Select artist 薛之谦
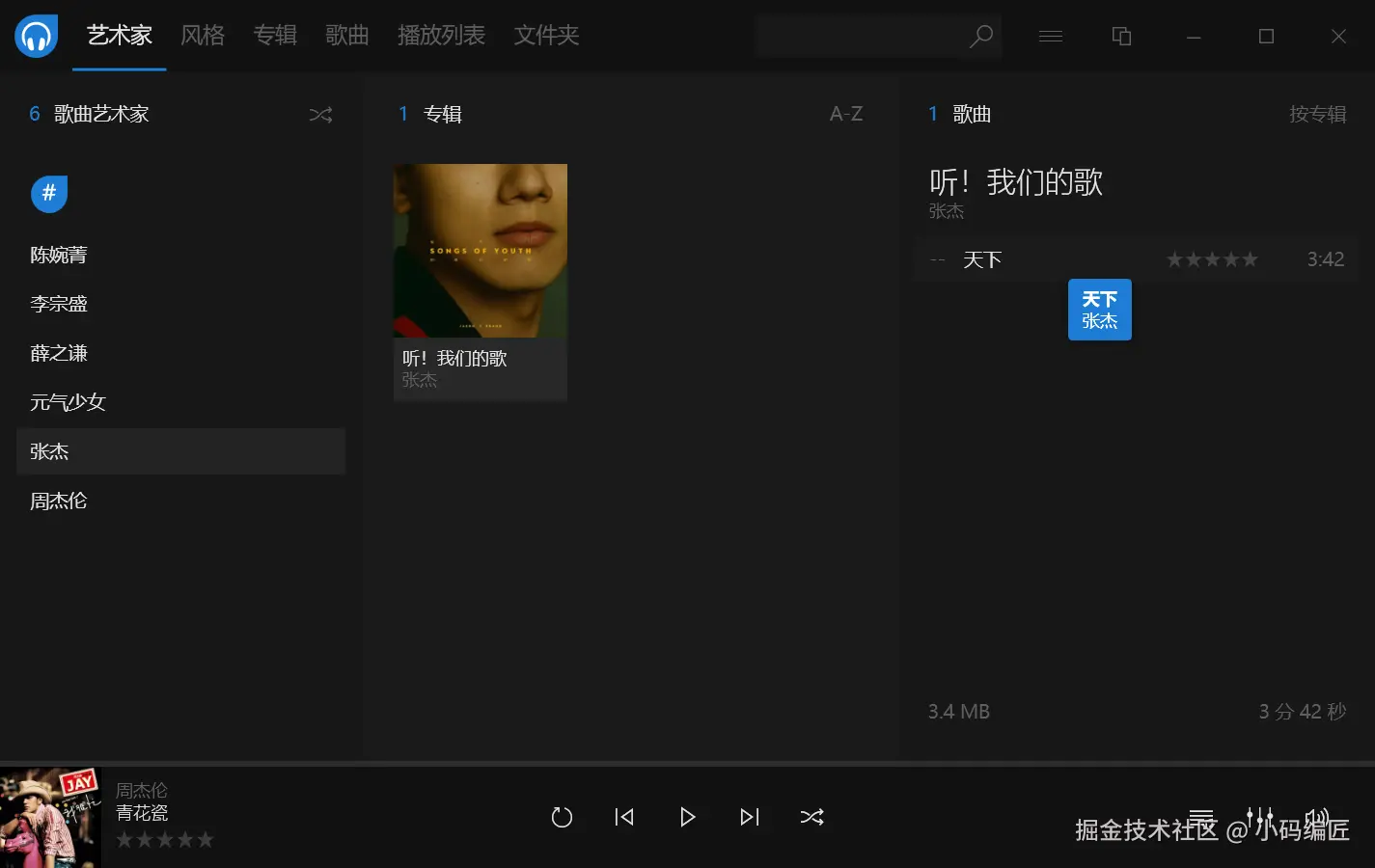 point(59,353)
